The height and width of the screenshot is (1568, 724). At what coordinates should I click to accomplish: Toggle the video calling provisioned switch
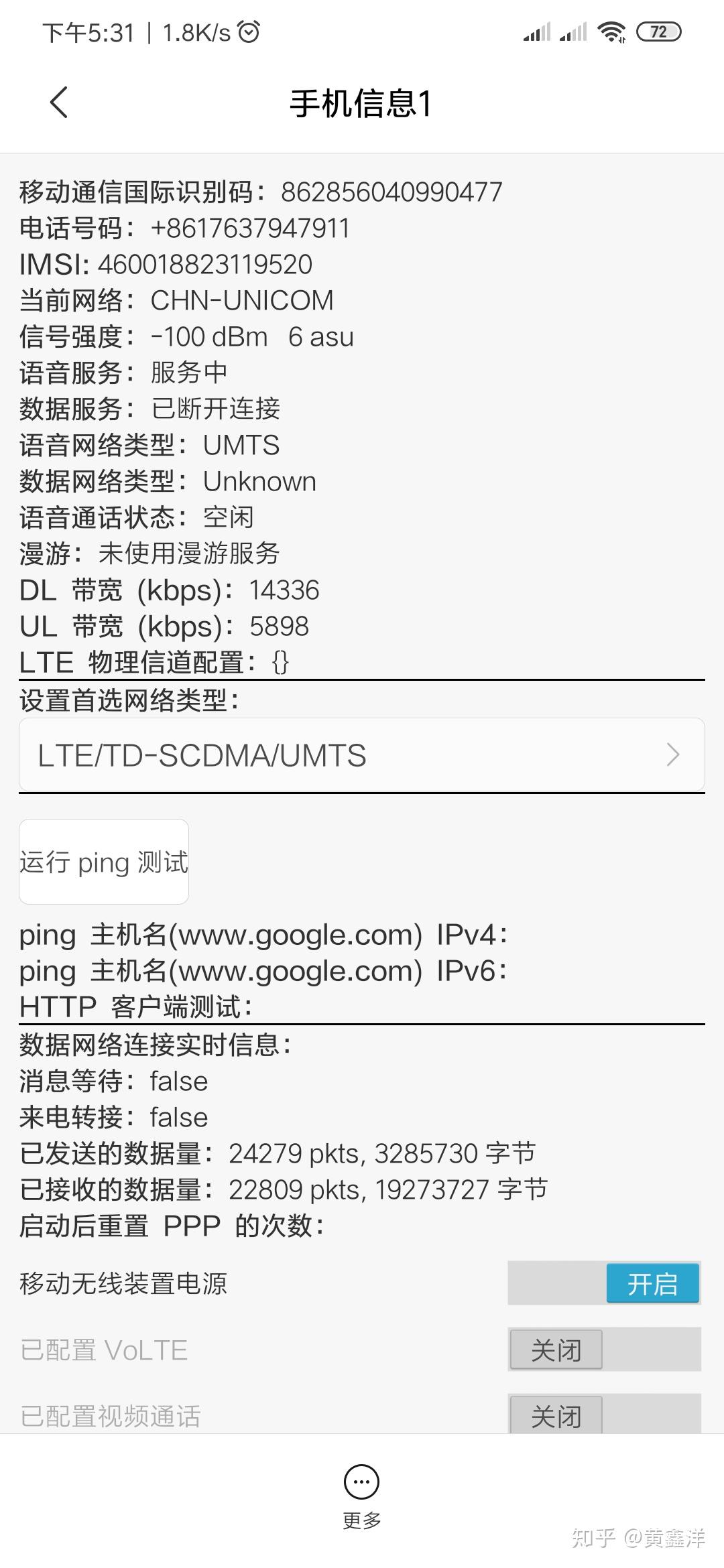coord(604,1414)
